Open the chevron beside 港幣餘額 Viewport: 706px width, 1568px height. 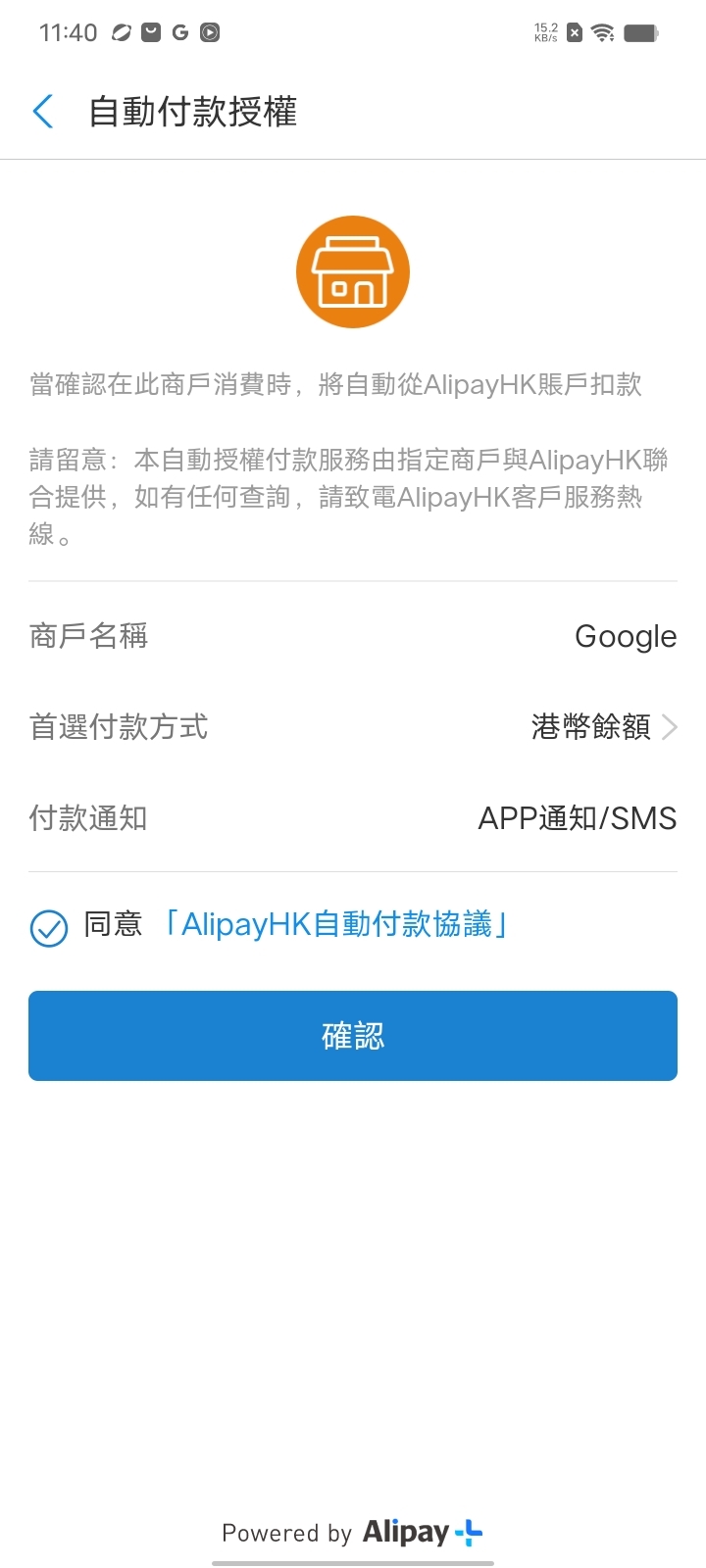pos(670,727)
